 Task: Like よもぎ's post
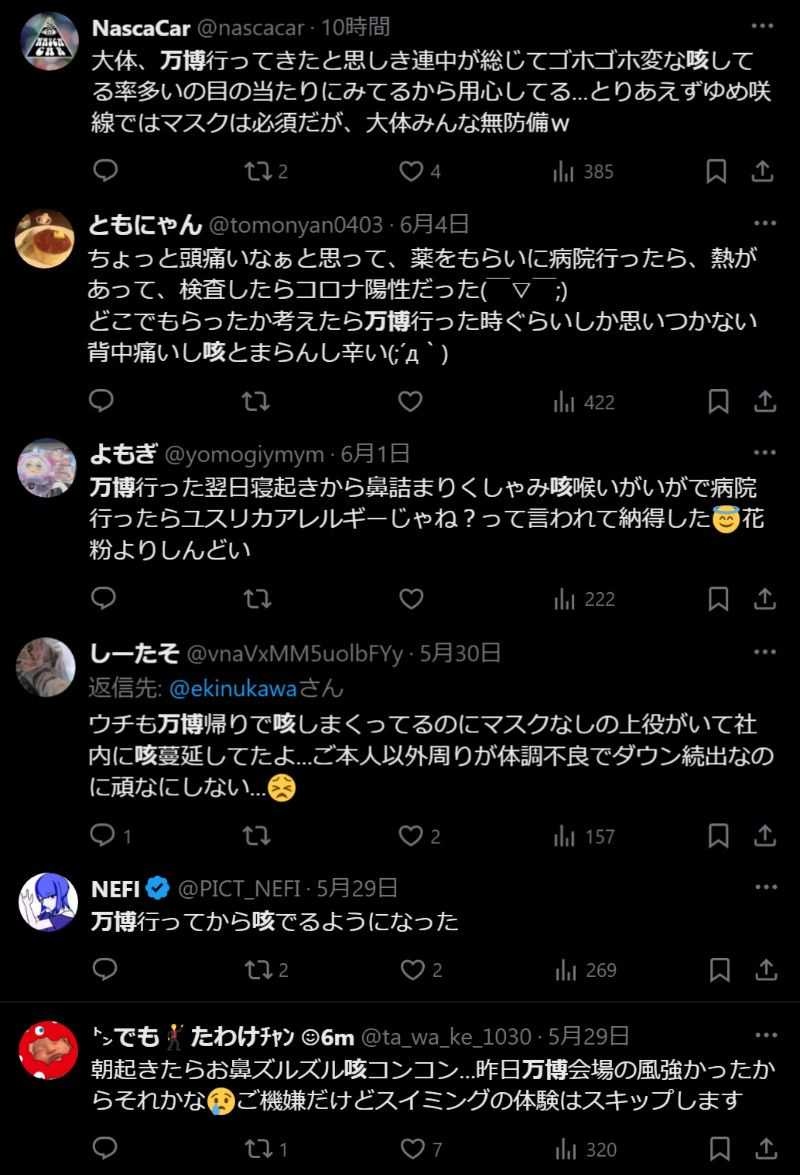click(x=411, y=599)
